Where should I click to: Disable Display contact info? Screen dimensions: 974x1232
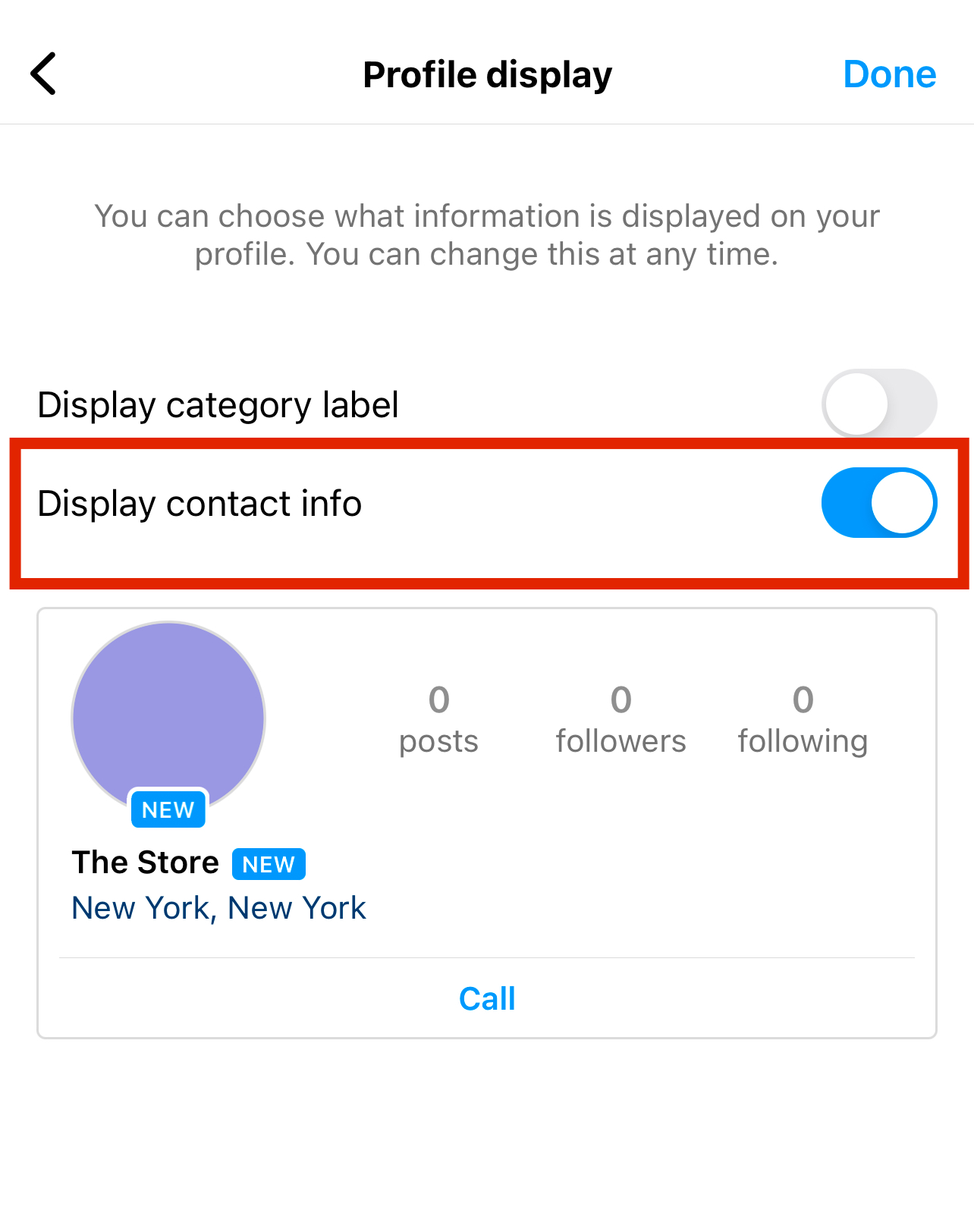click(x=878, y=502)
